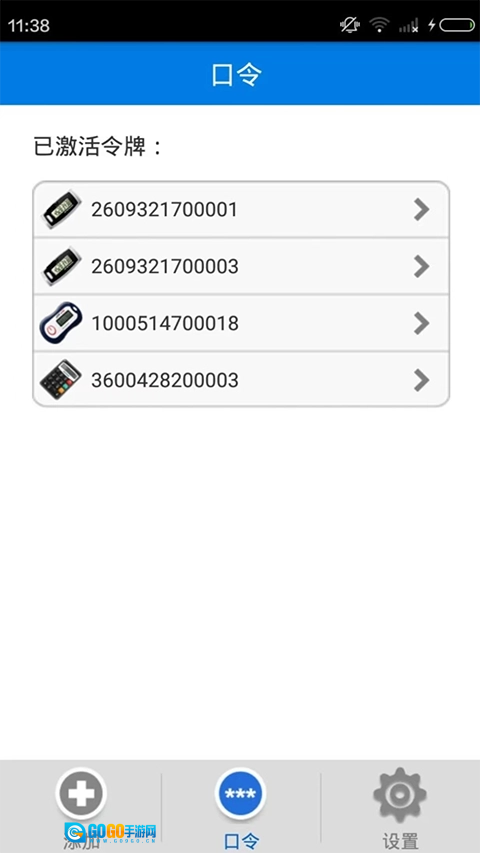
Task: Select the 口令 tab
Action: [x=241, y=807]
